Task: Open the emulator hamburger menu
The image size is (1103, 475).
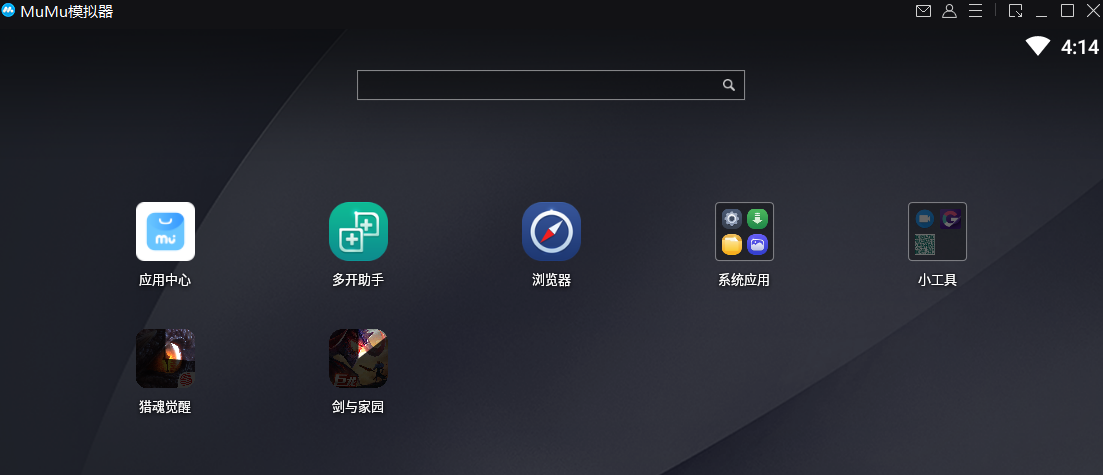Action: (975, 11)
